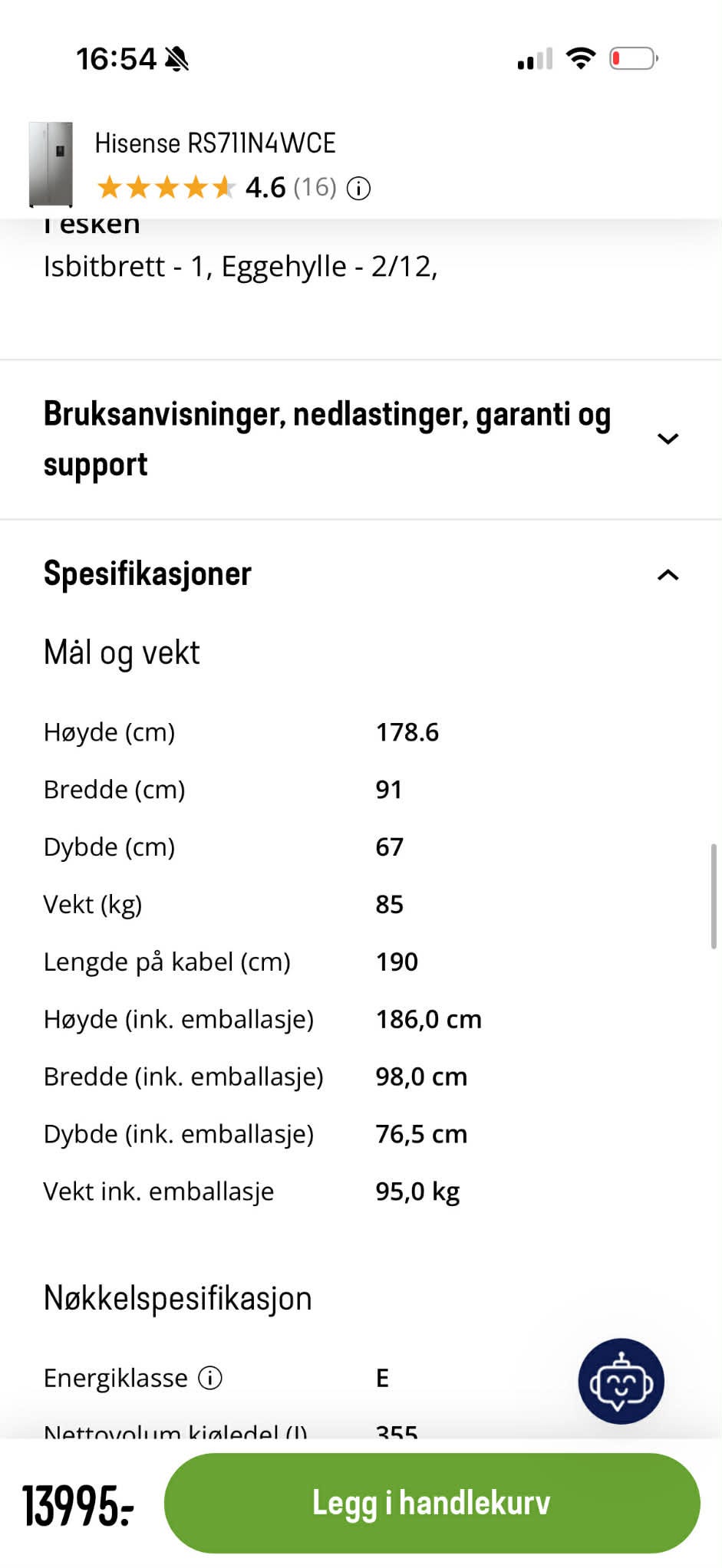Viewport: 722px width, 1568px height.
Task: Open the (16) reviews link
Action: 314,188
